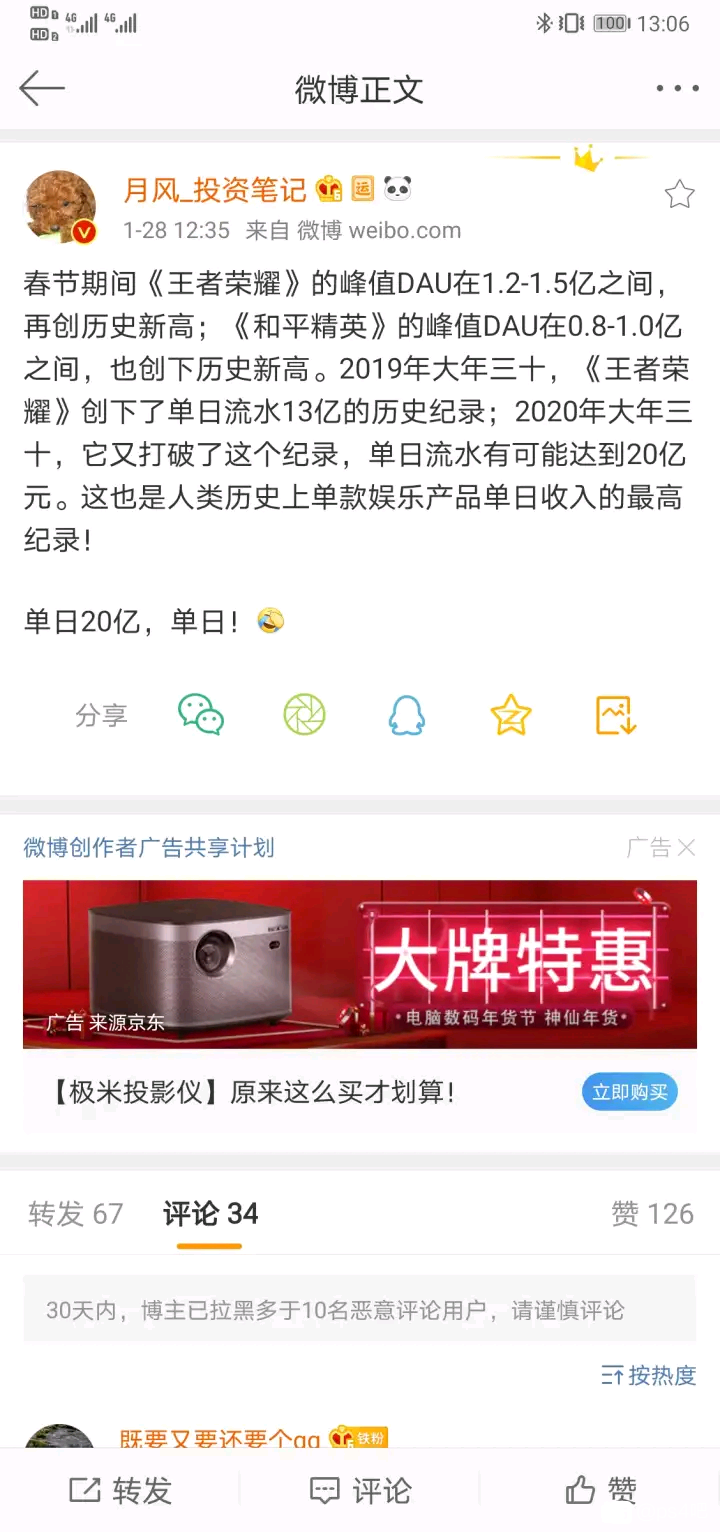Like the post with the bottom 赞 button
The image size is (720, 1532).
600,1490
